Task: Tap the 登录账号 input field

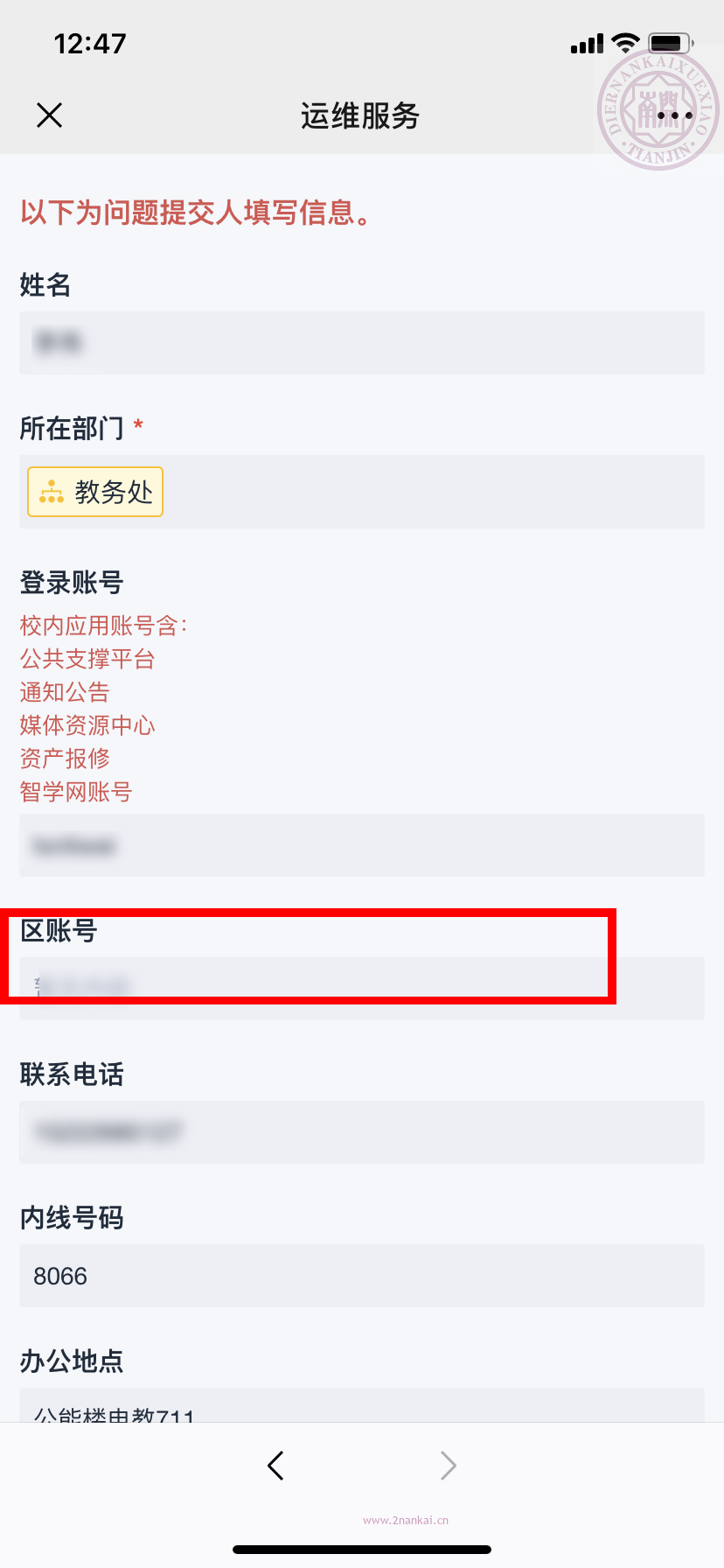Action: tap(362, 845)
